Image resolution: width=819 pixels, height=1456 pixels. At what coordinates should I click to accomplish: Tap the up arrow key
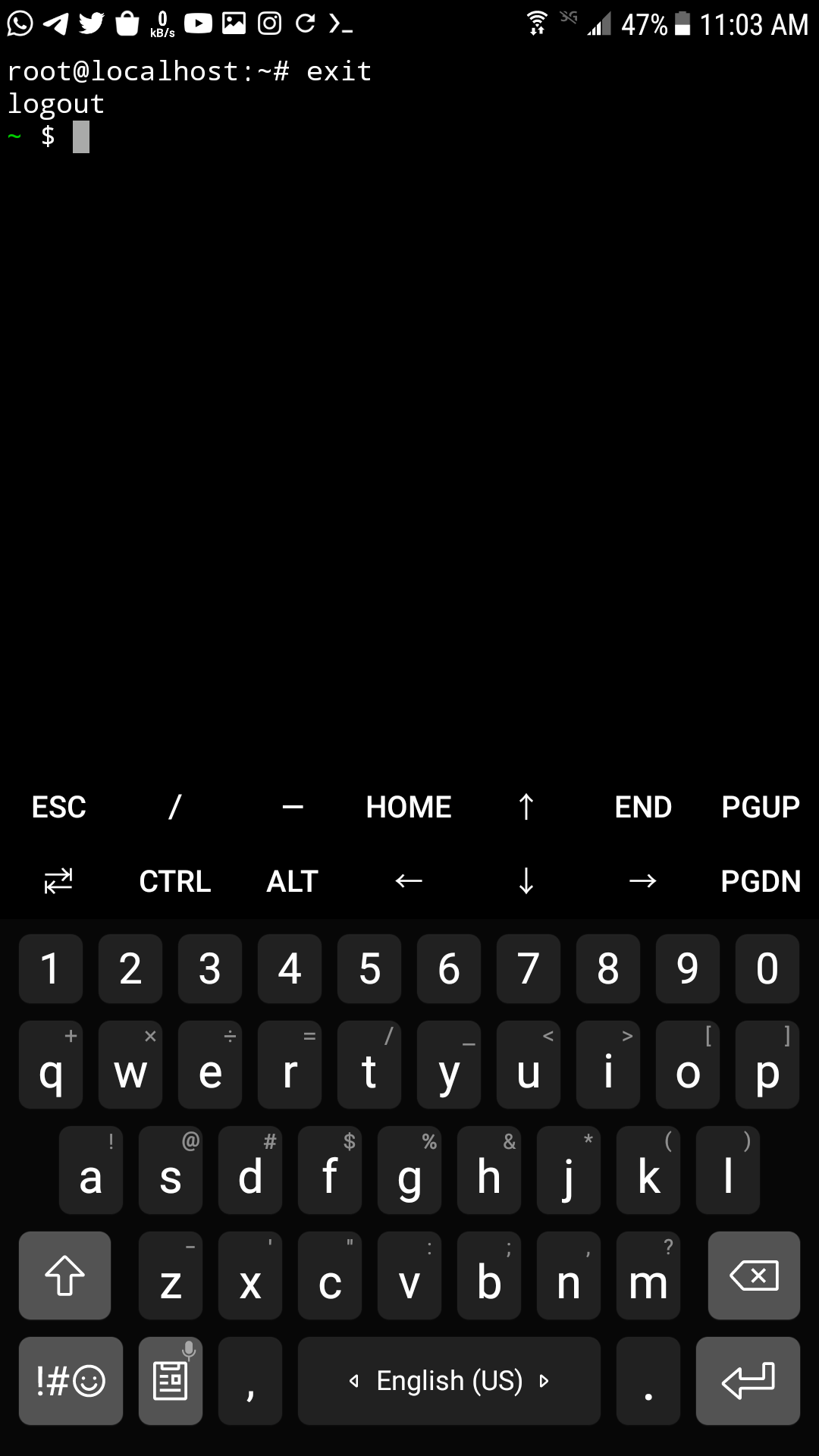[526, 807]
